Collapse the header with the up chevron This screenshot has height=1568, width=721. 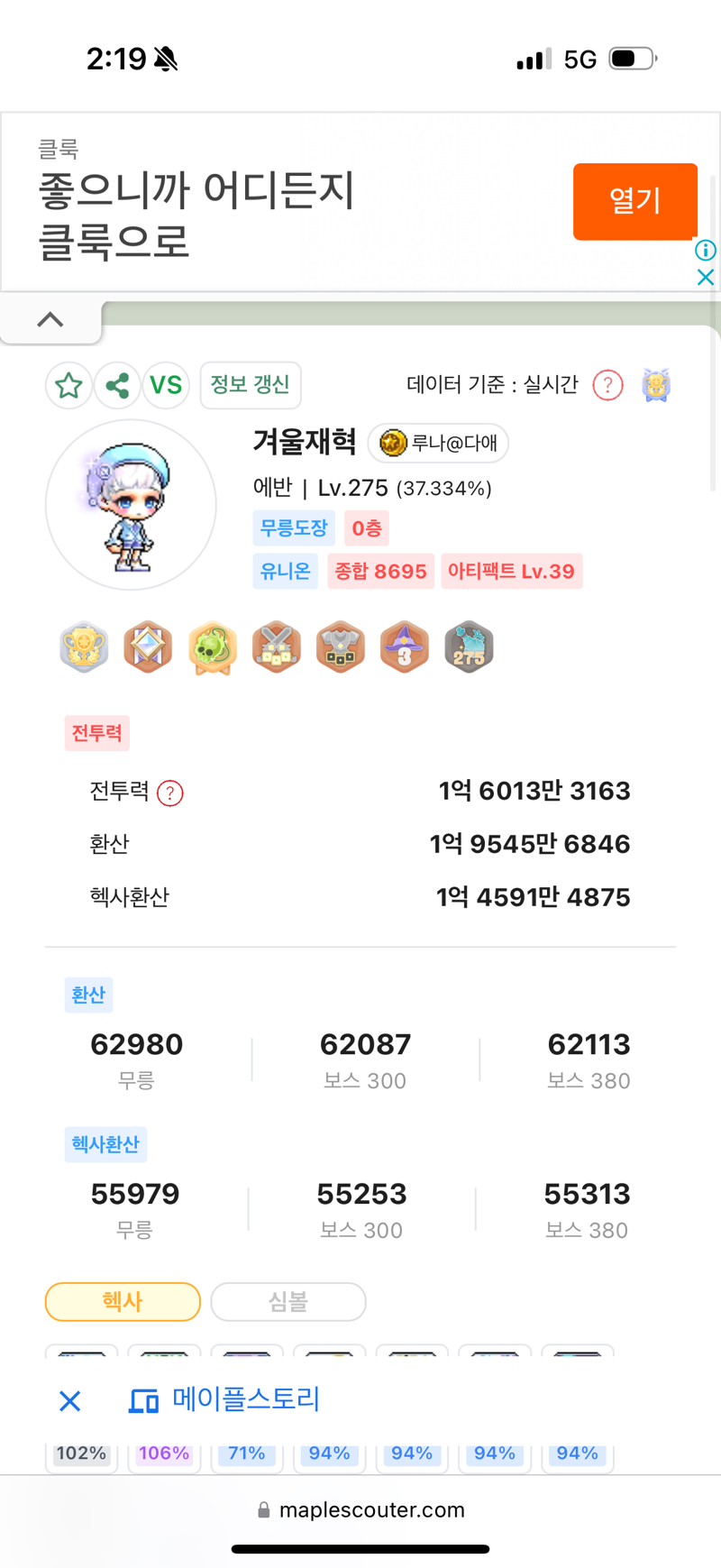50,319
